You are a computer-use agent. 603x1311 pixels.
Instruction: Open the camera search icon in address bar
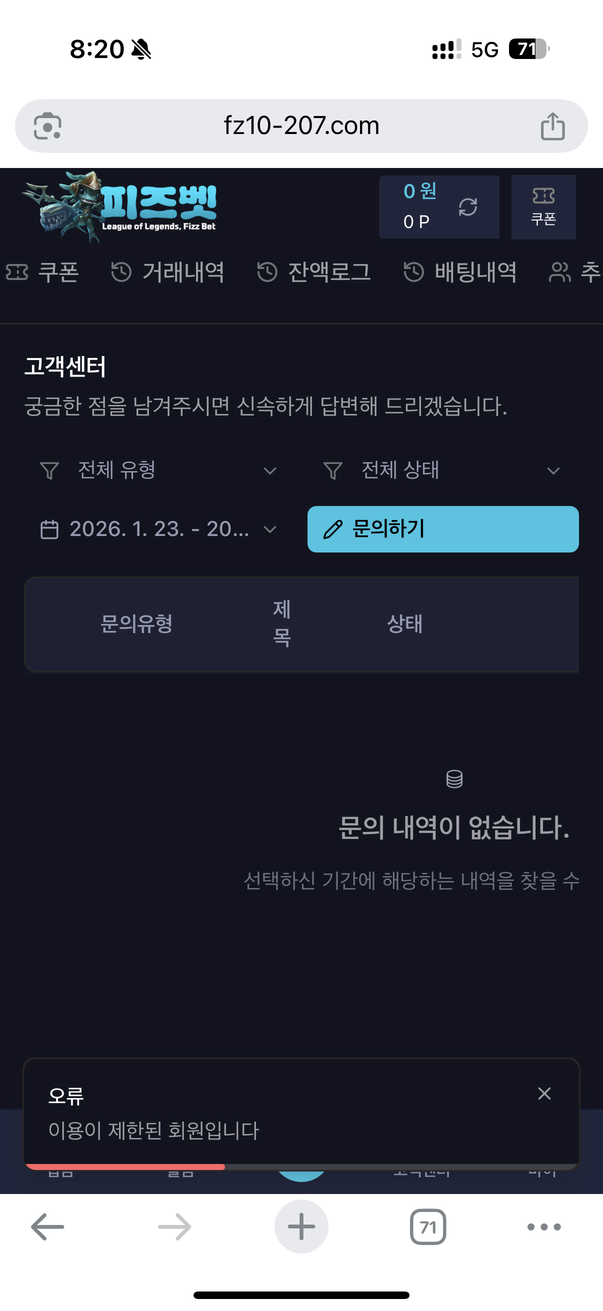48,126
